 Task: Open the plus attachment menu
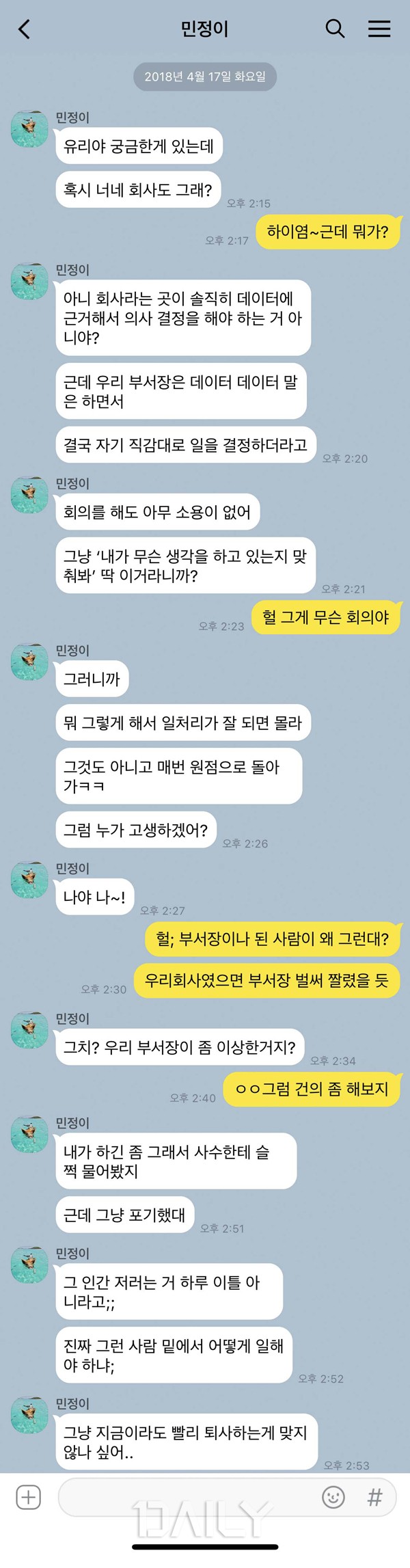[x=29, y=1497]
